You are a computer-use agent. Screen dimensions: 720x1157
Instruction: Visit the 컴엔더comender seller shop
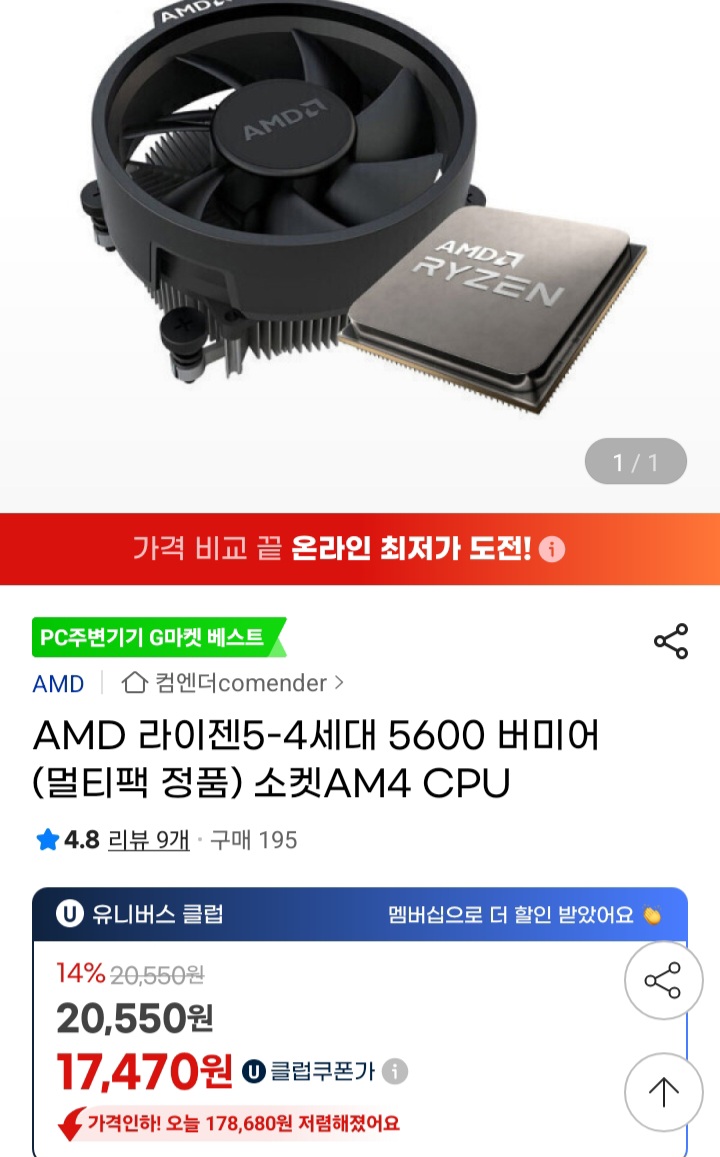[234, 683]
